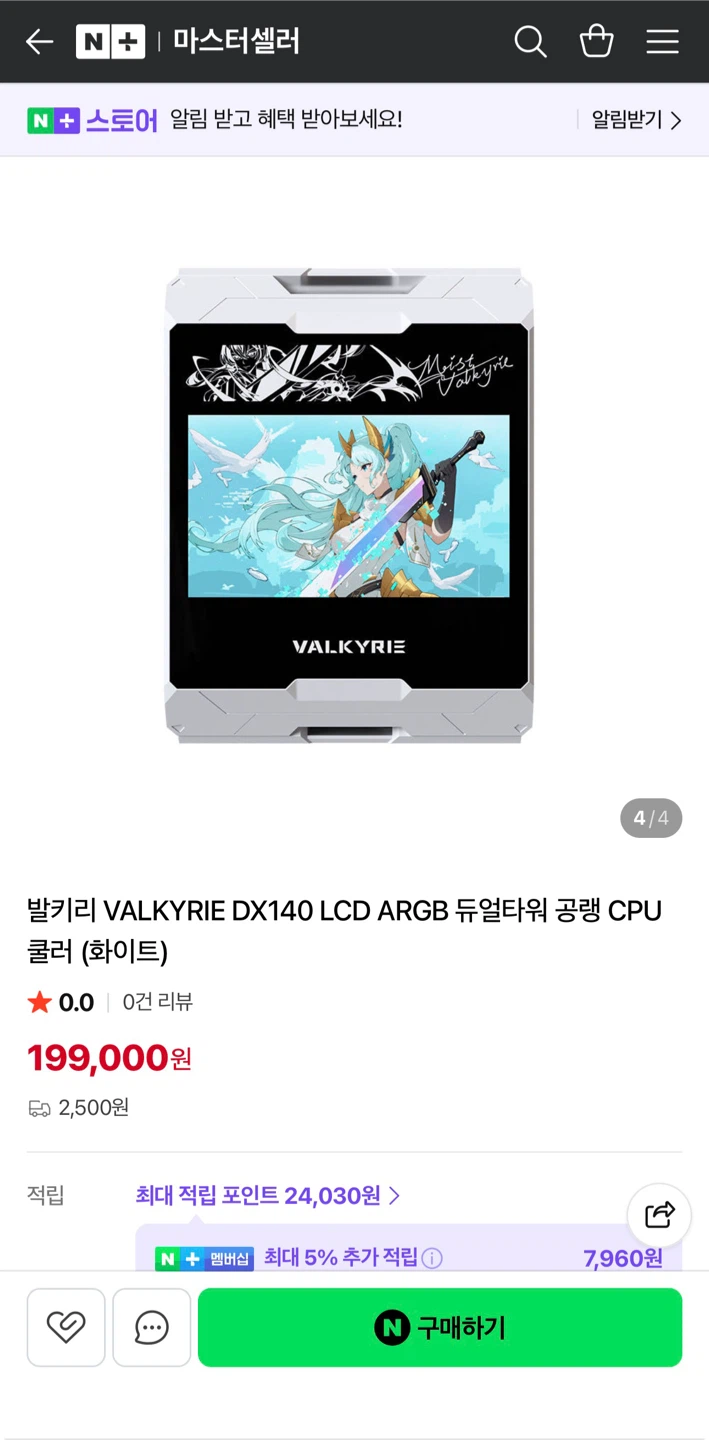Open the hamburger menu

tap(662, 42)
